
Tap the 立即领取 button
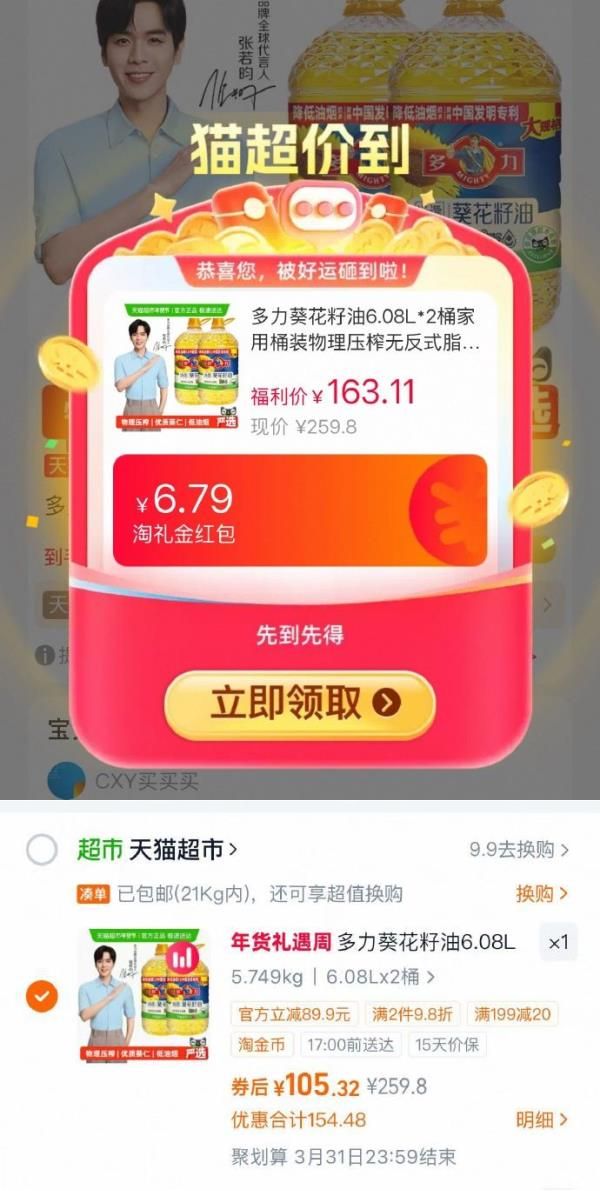[299, 706]
